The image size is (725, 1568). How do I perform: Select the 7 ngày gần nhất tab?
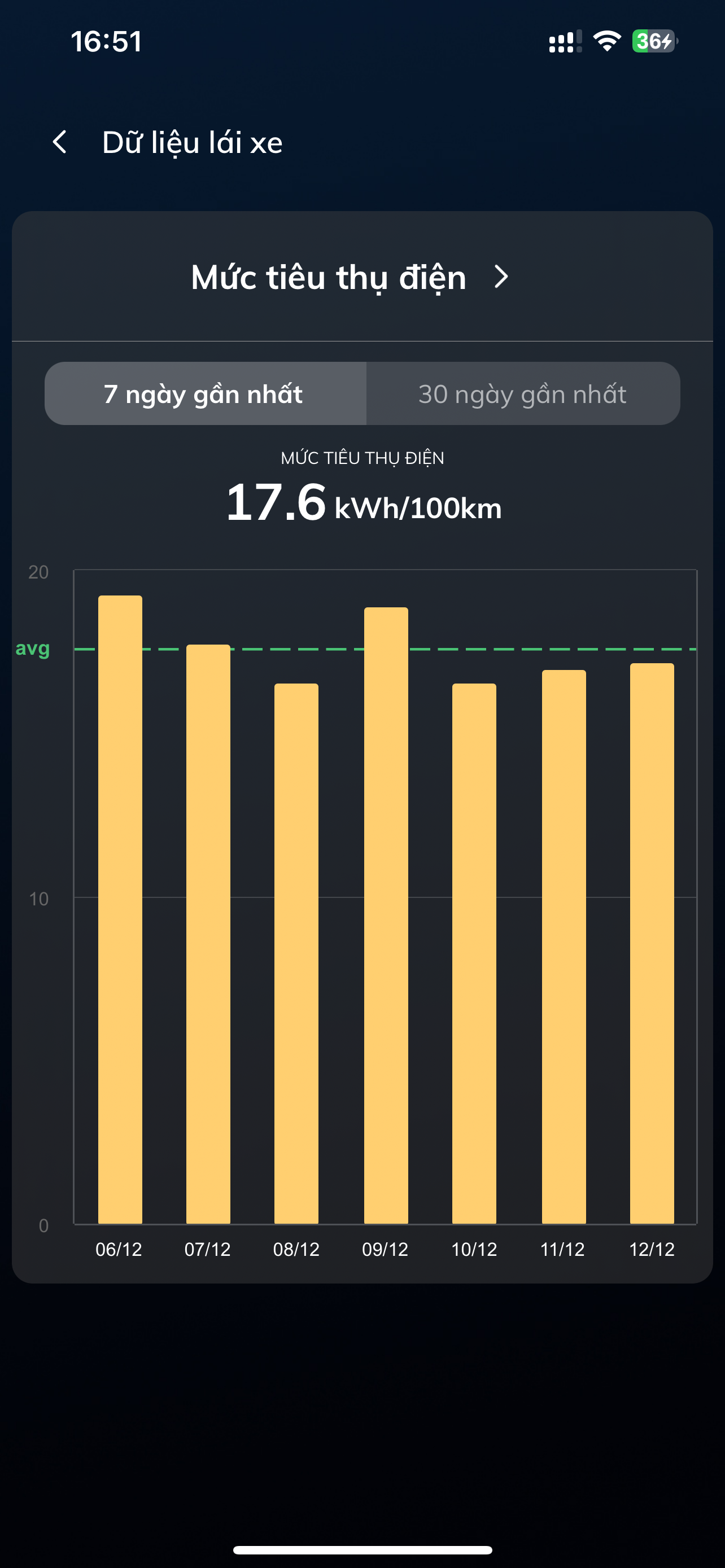(x=204, y=394)
